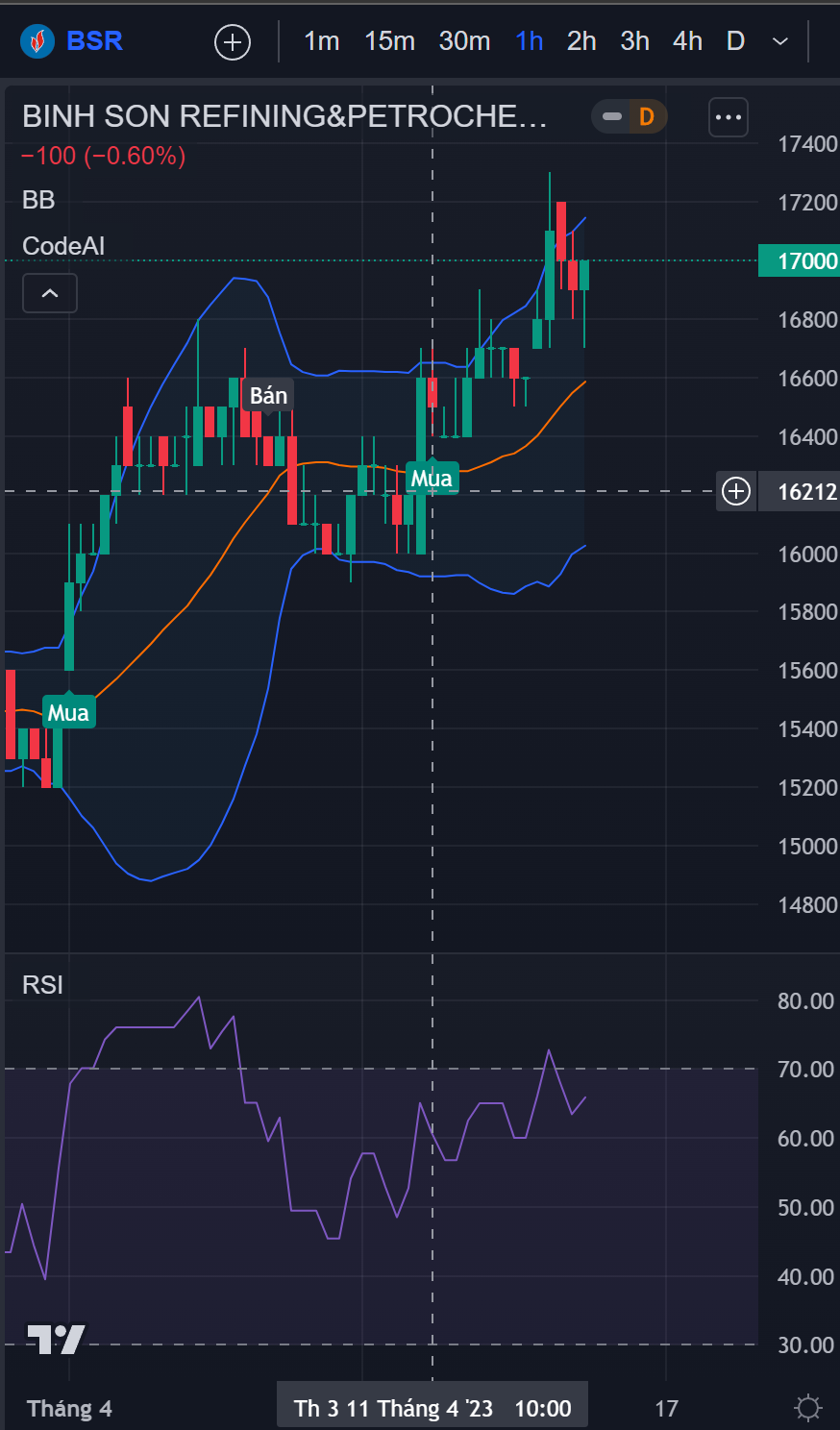This screenshot has width=840, height=1430.
Task: Expand the timeframe dropdown arrow
Action: coord(780,41)
